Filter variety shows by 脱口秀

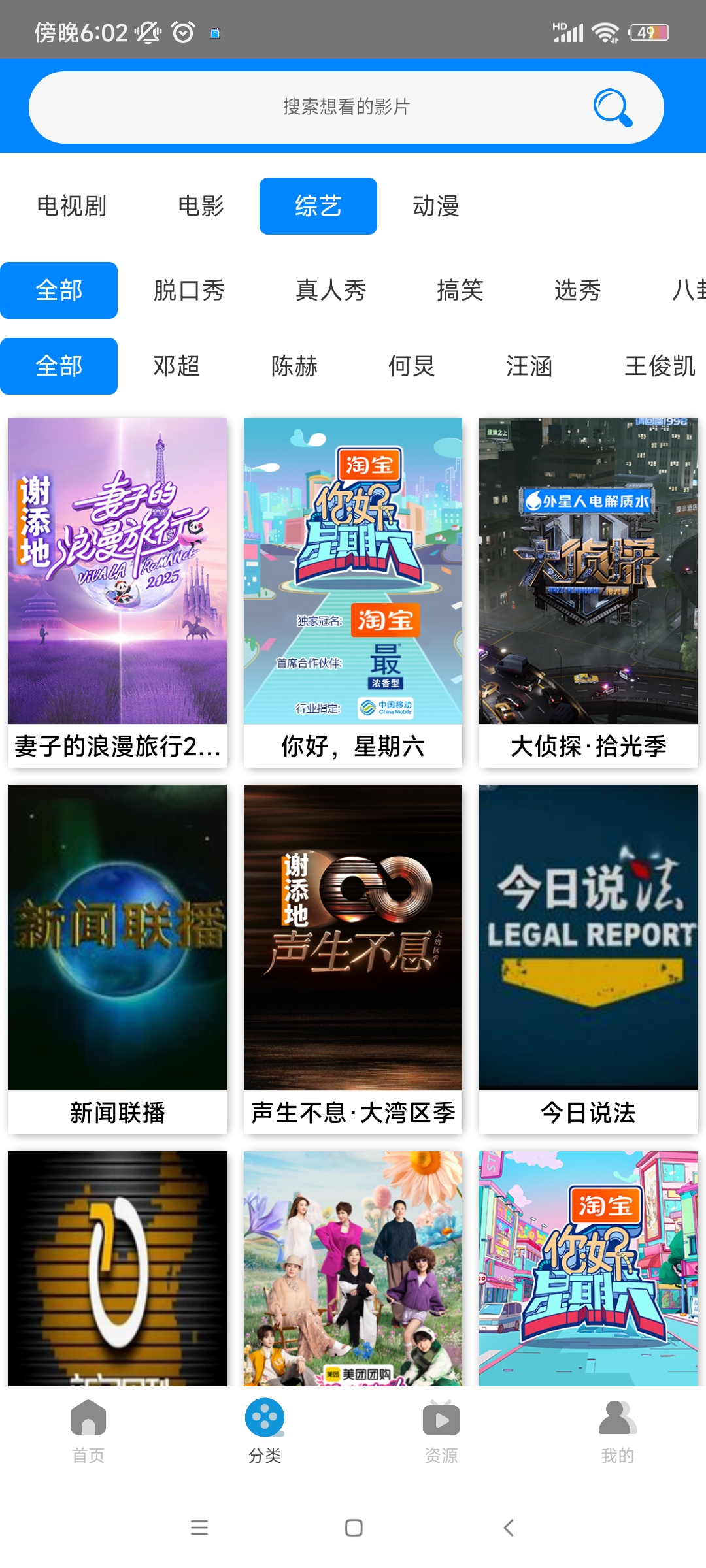(x=189, y=290)
